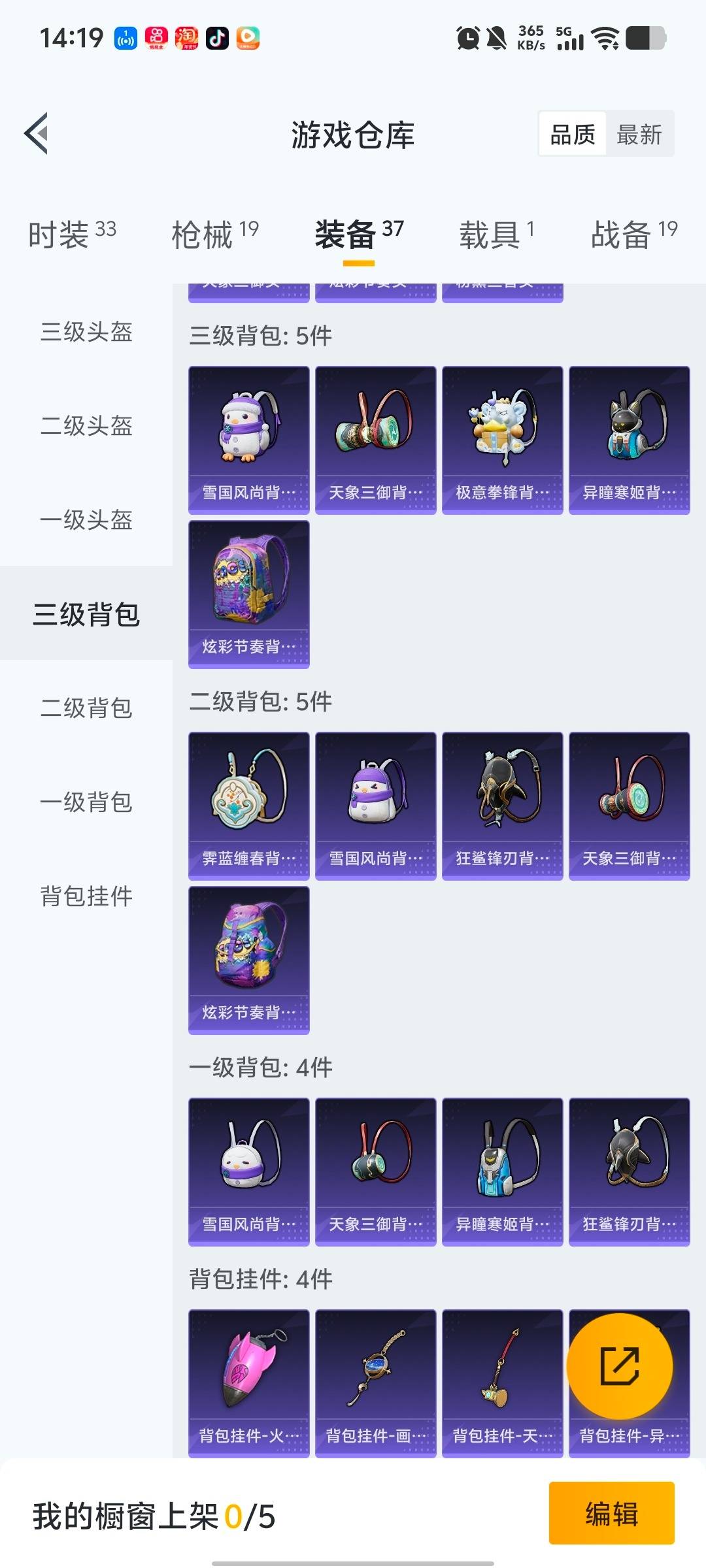Switch sorting to 品质
Screen dimensions: 706x1568
pos(571,134)
